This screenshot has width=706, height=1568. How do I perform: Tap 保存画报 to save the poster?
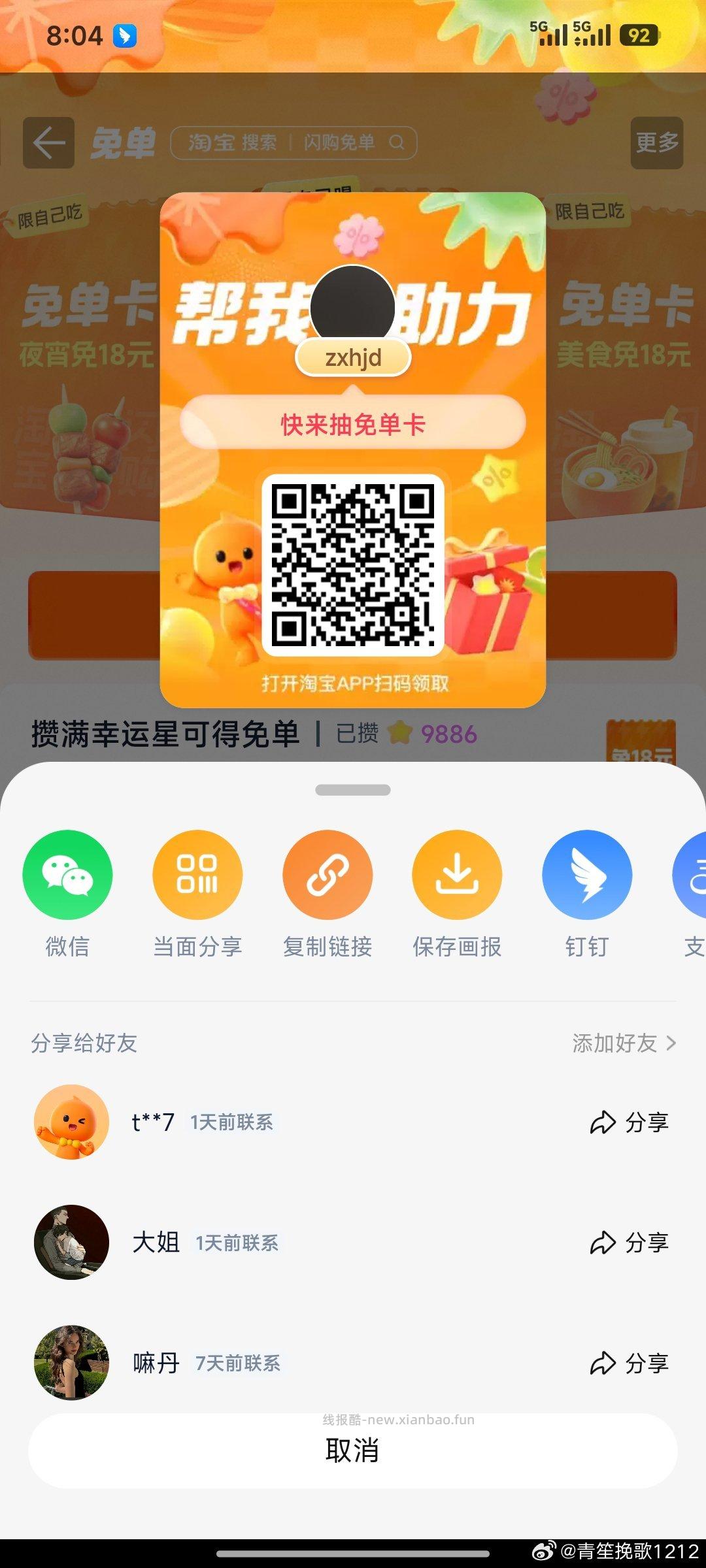(x=458, y=875)
